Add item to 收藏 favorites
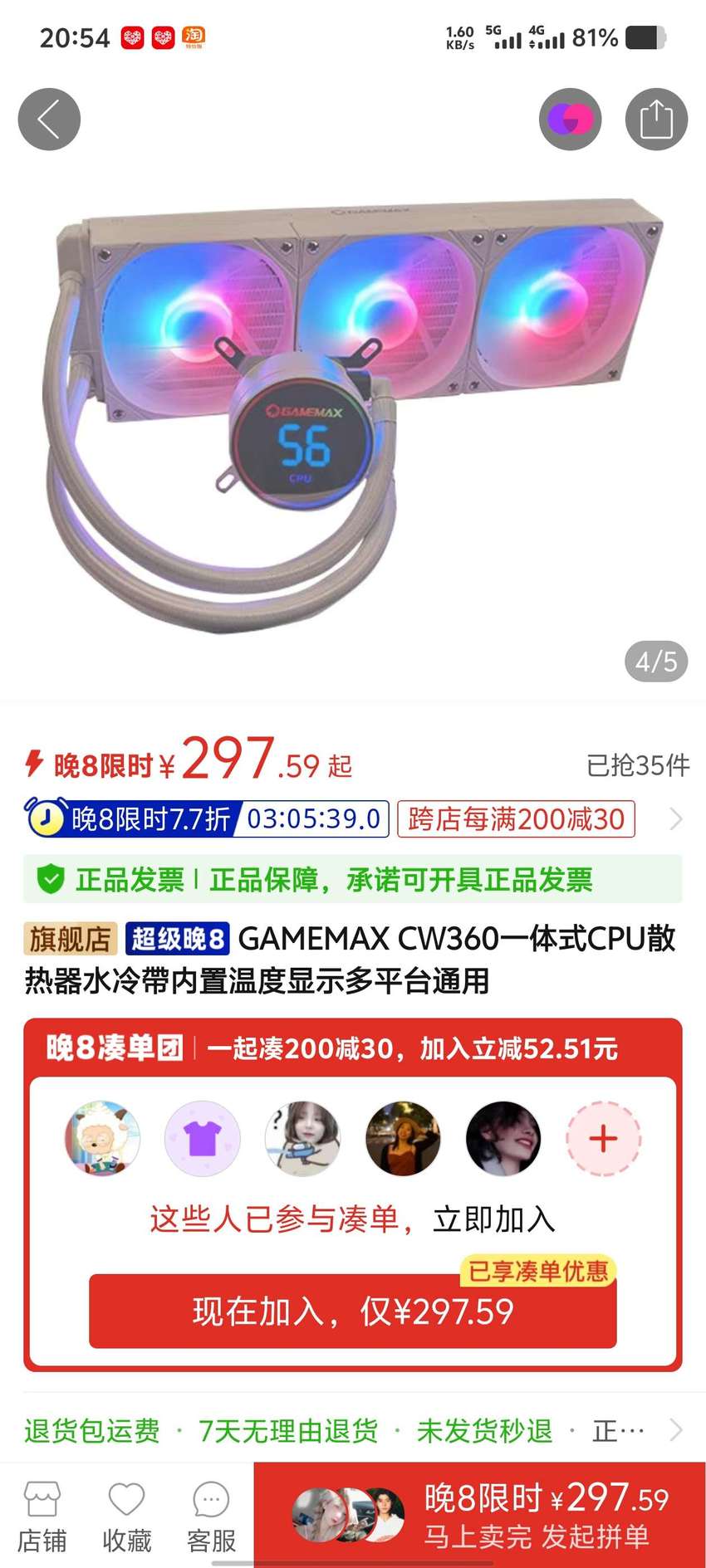The height and width of the screenshot is (1568, 706). click(126, 1517)
